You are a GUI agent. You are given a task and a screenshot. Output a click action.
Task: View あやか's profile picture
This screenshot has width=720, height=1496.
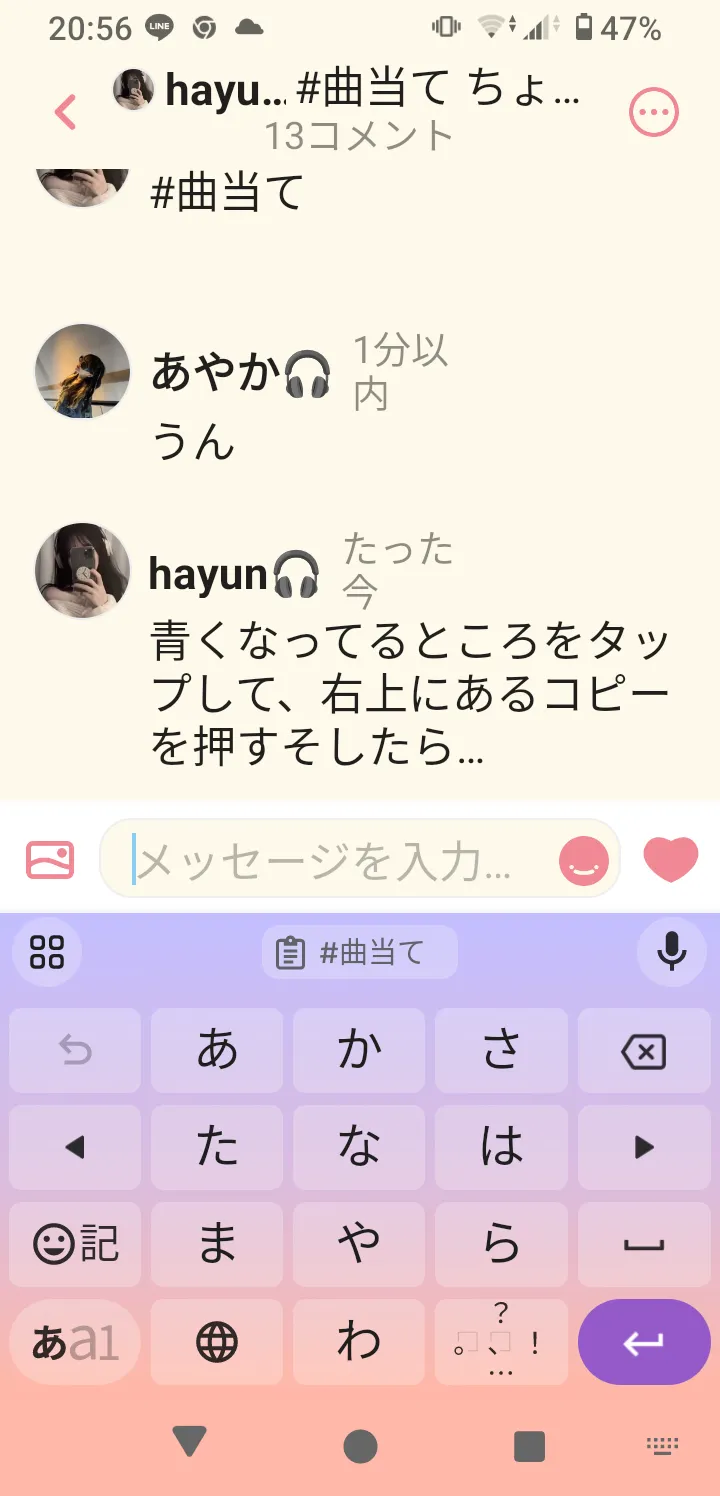point(83,371)
